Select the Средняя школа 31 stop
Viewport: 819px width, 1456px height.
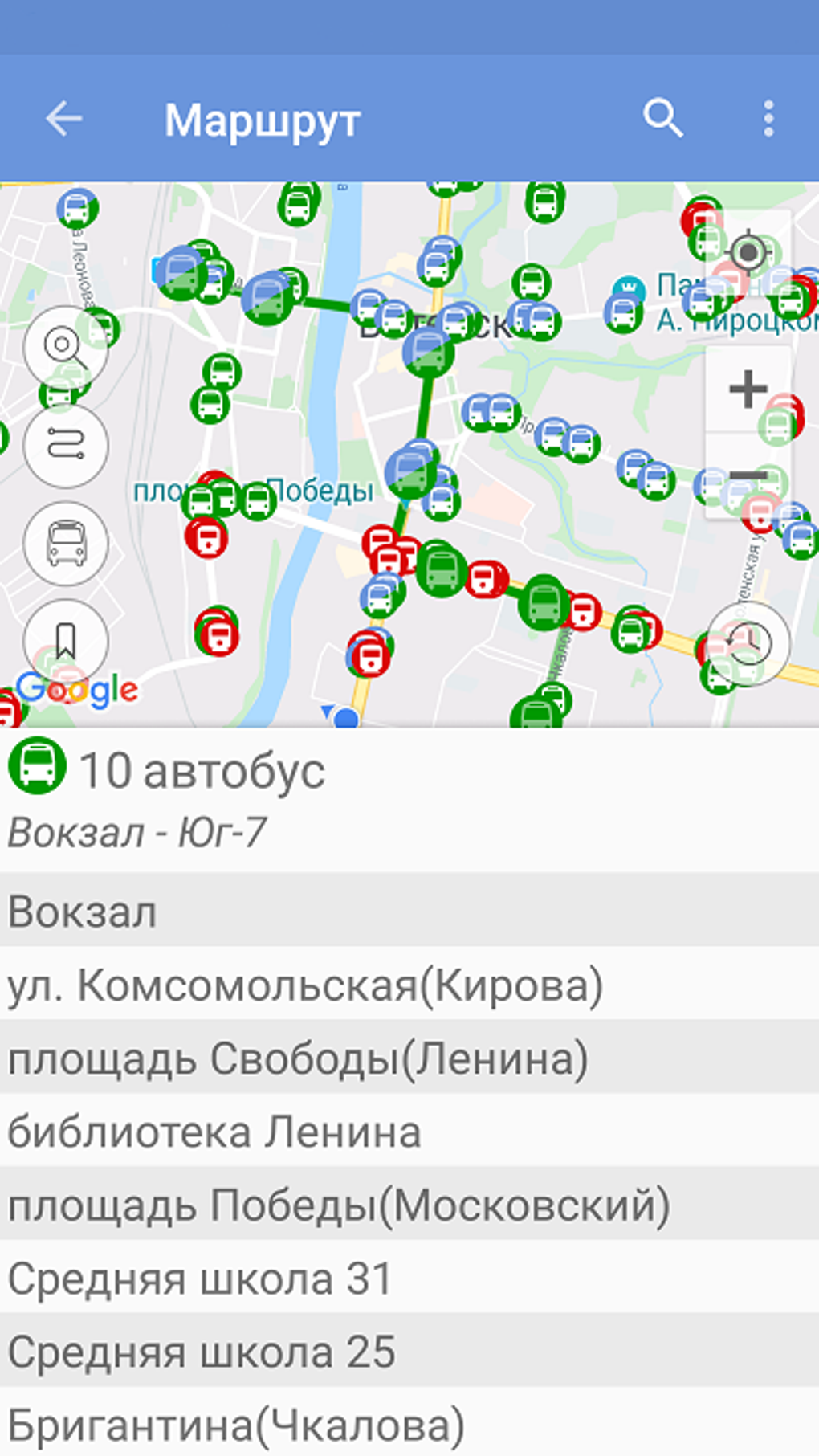coord(409,1279)
